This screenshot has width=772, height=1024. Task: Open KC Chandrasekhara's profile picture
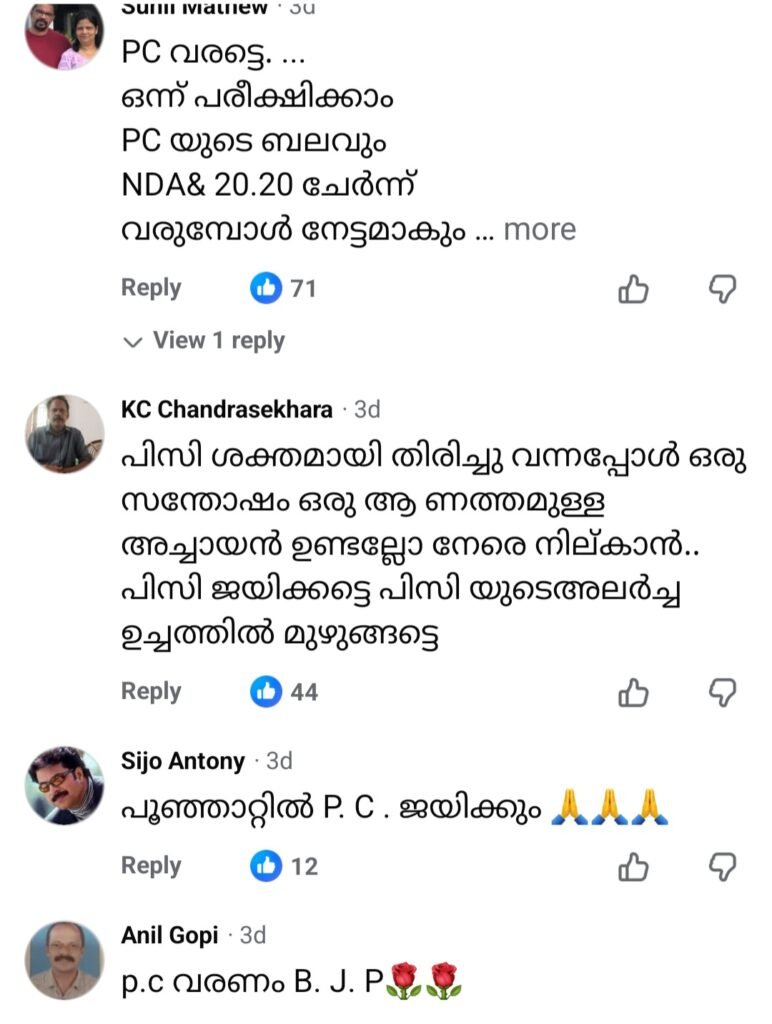point(64,434)
